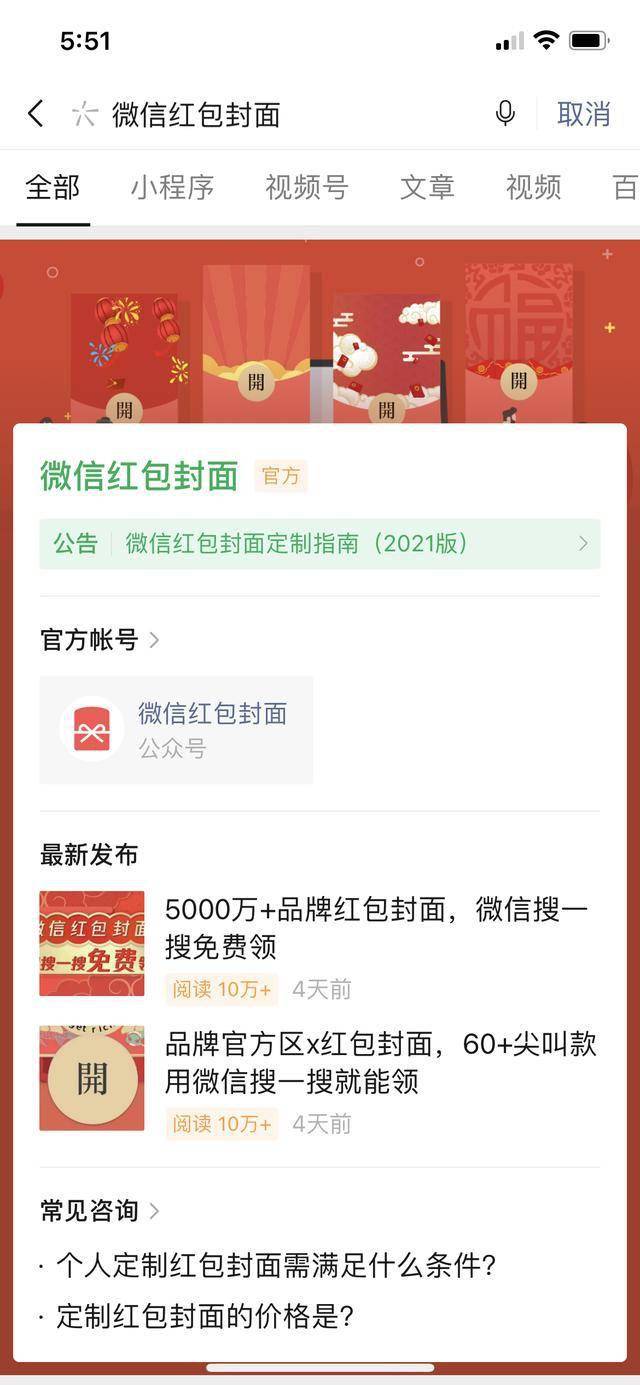Open the 微信红包封面 公众号 account card
640x1385 pixels.
176,730
